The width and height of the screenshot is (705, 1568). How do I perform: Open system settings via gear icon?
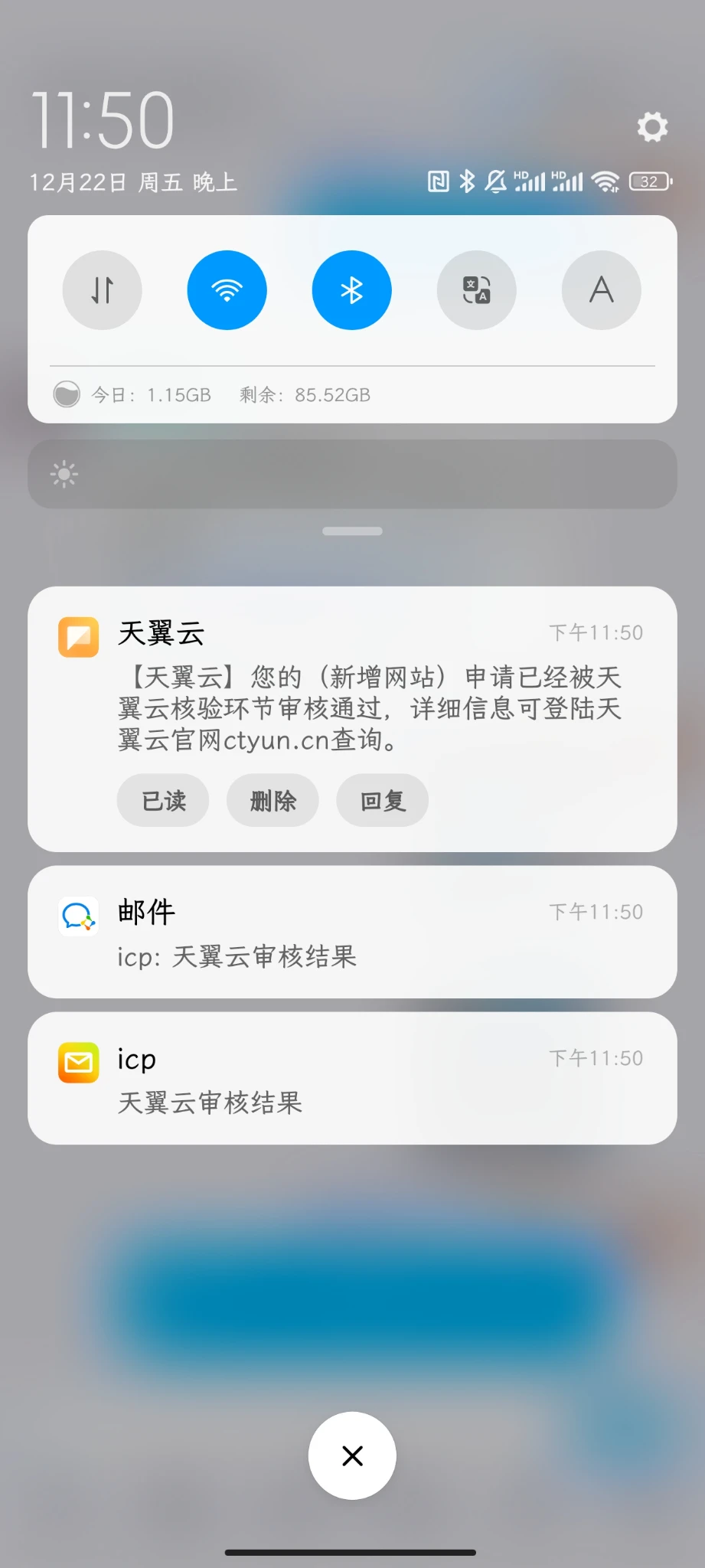pos(652,127)
